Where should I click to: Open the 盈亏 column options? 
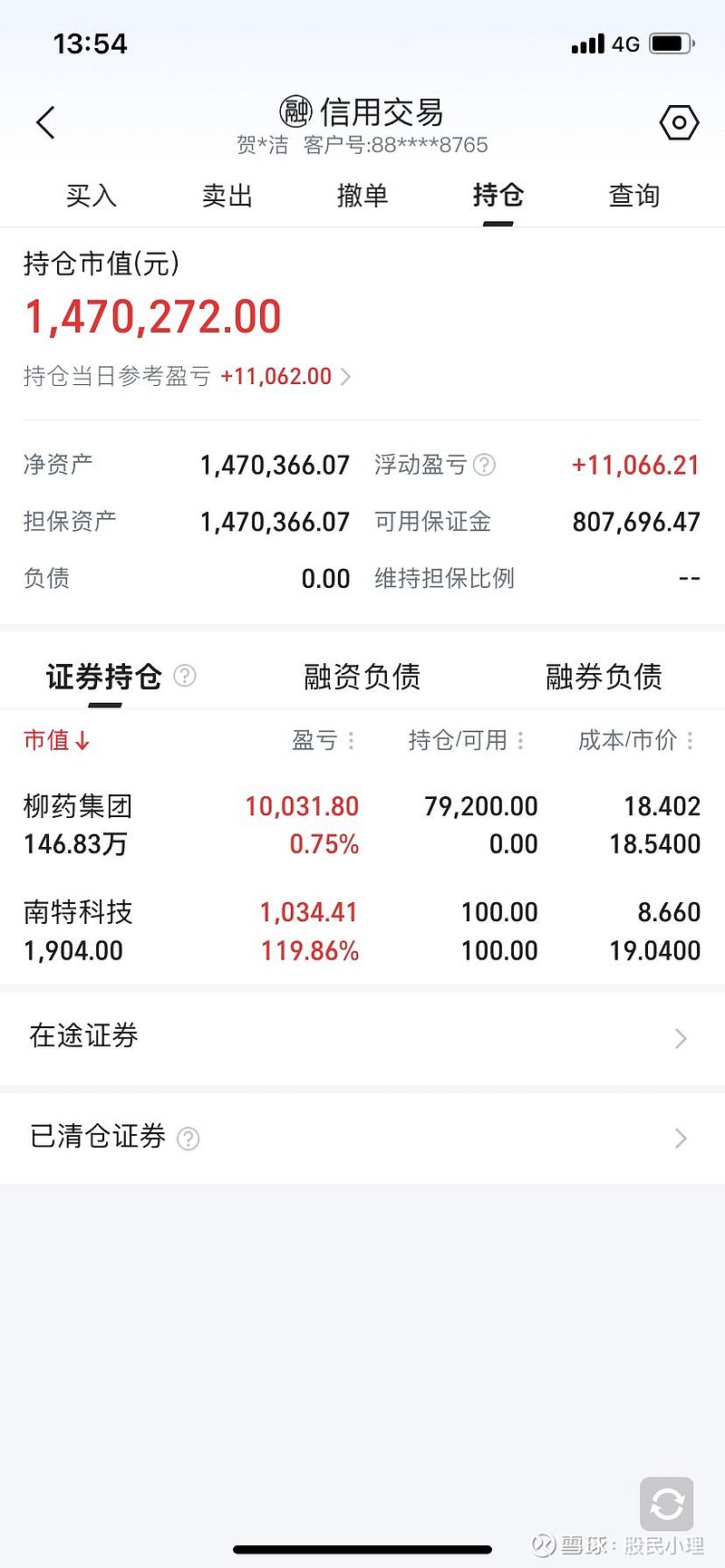(351, 741)
